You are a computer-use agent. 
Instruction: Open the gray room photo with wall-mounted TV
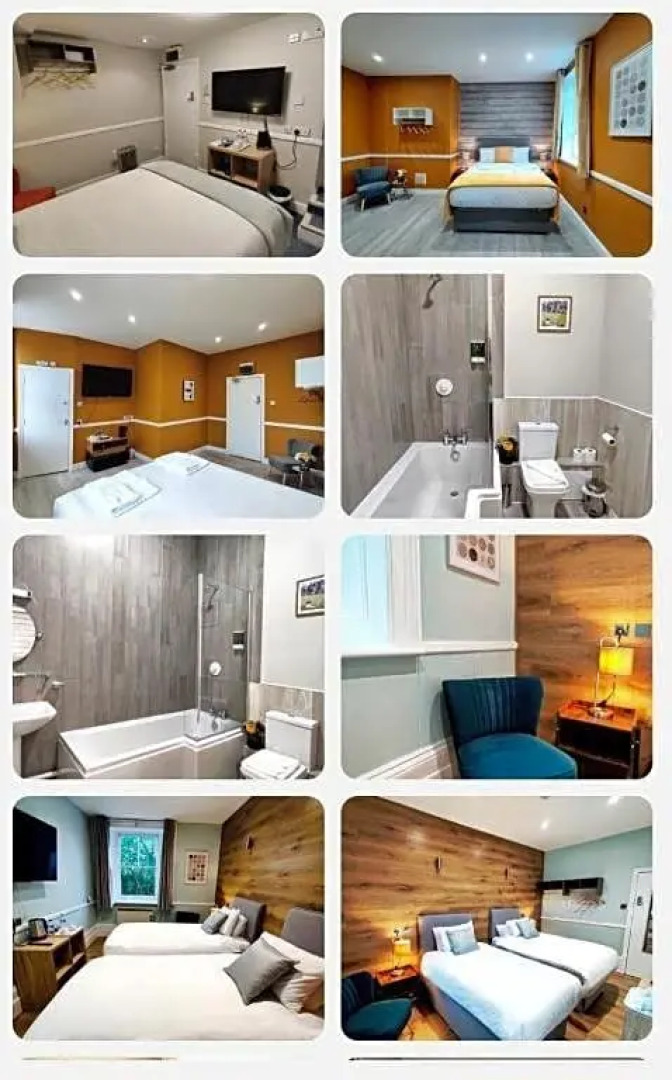(168, 135)
